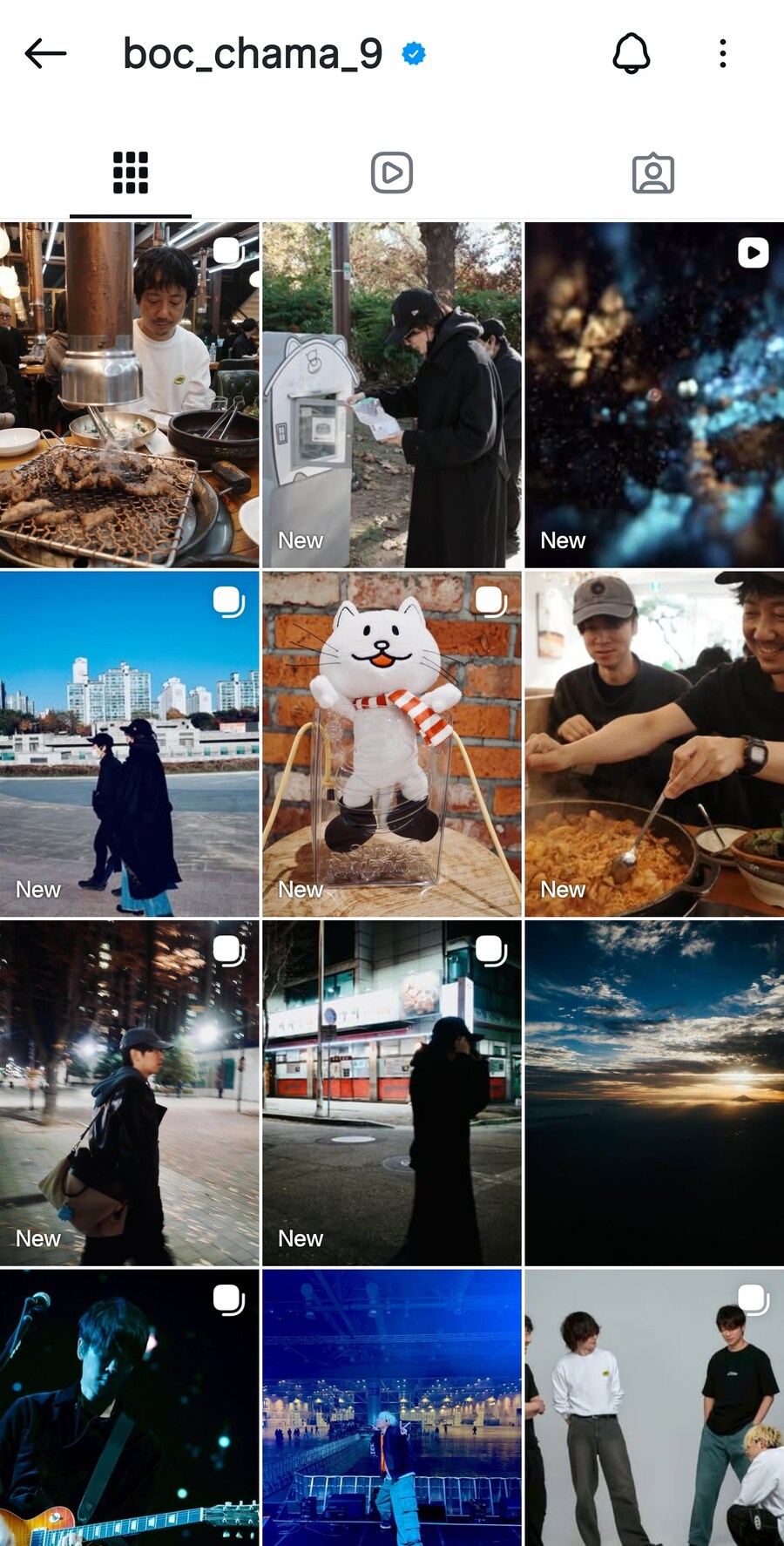This screenshot has width=784, height=1546.
Task: View the guitarist on stage post
Action: [130, 1407]
